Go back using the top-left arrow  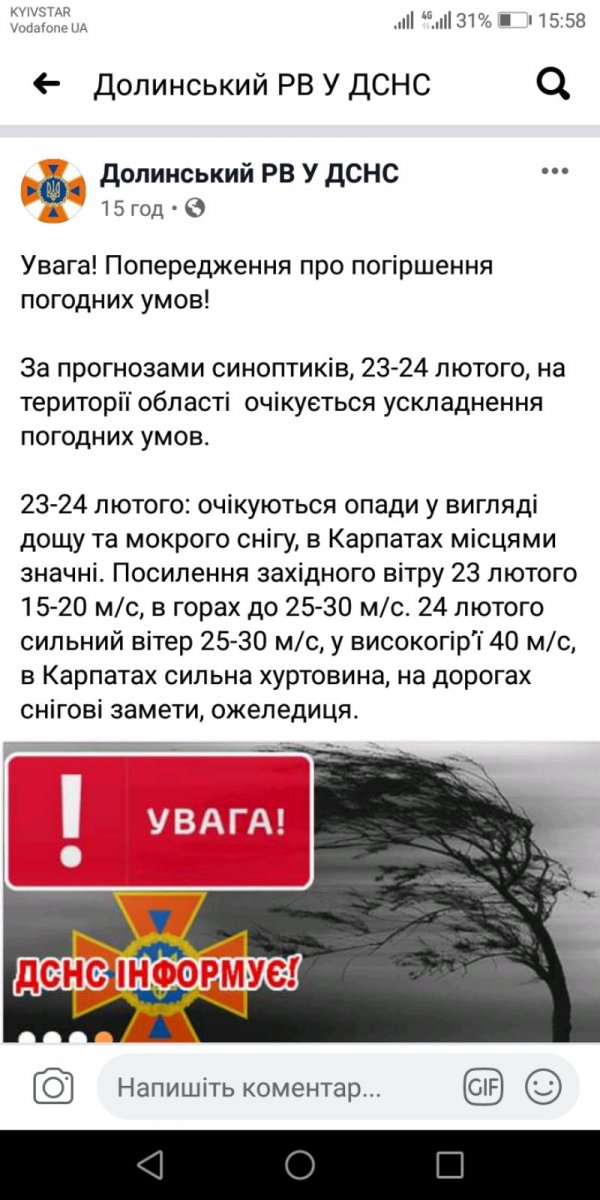[47, 85]
